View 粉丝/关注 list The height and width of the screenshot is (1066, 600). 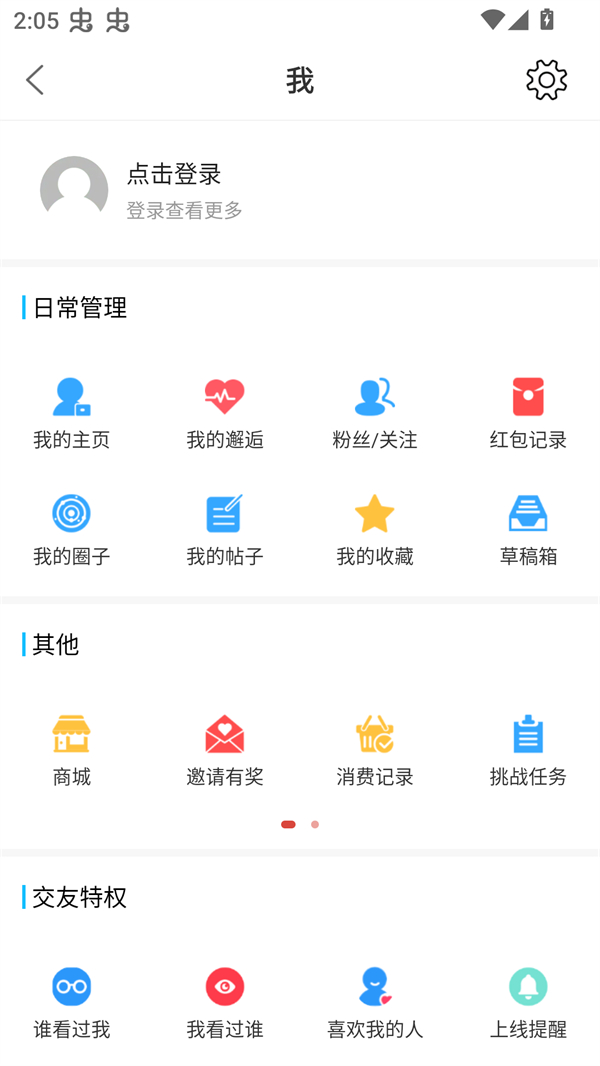point(375,413)
